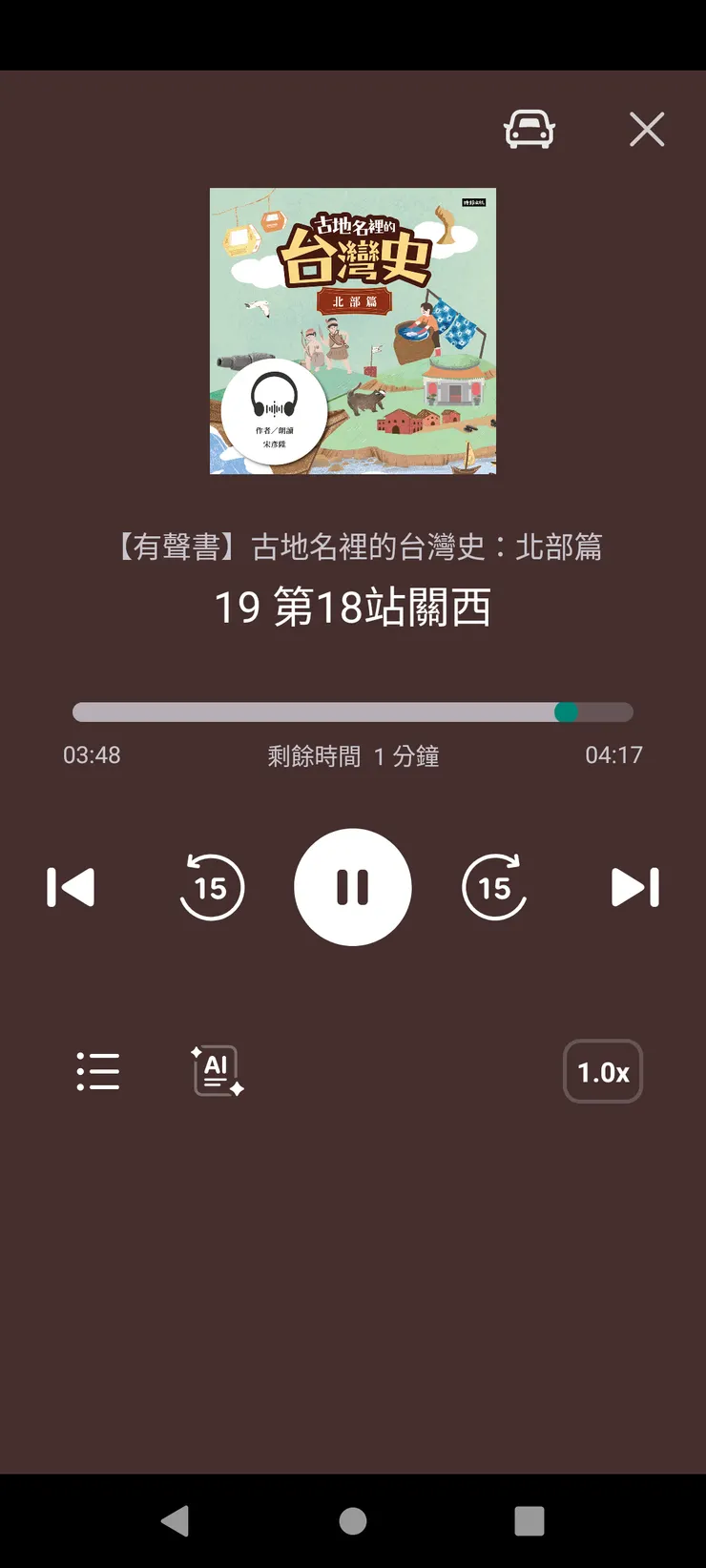706x1568 pixels.
Task: Tap the remaining time label 剩餘時間 1 分鐘
Action: pos(353,755)
